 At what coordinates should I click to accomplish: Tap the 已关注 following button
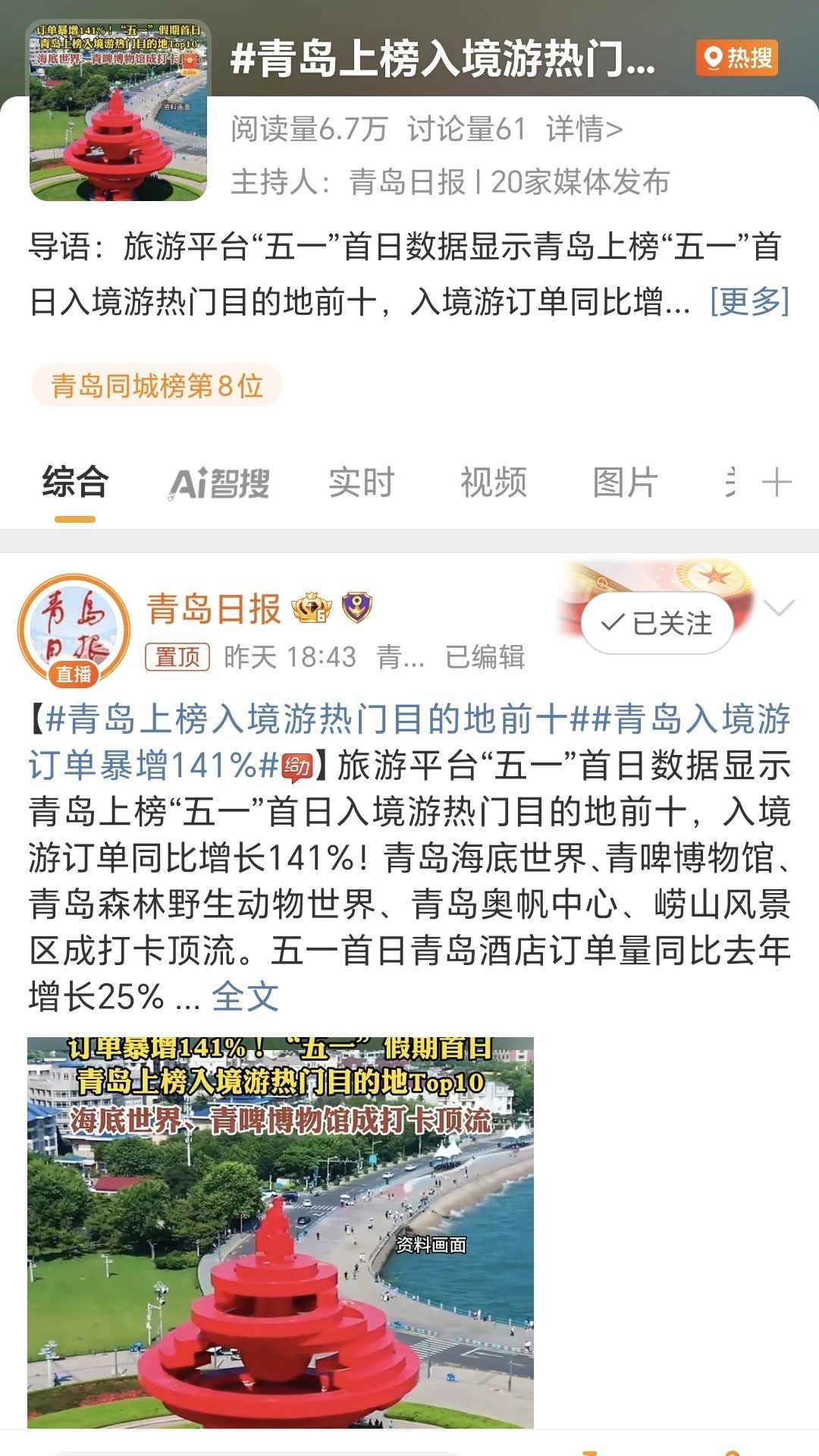657,624
